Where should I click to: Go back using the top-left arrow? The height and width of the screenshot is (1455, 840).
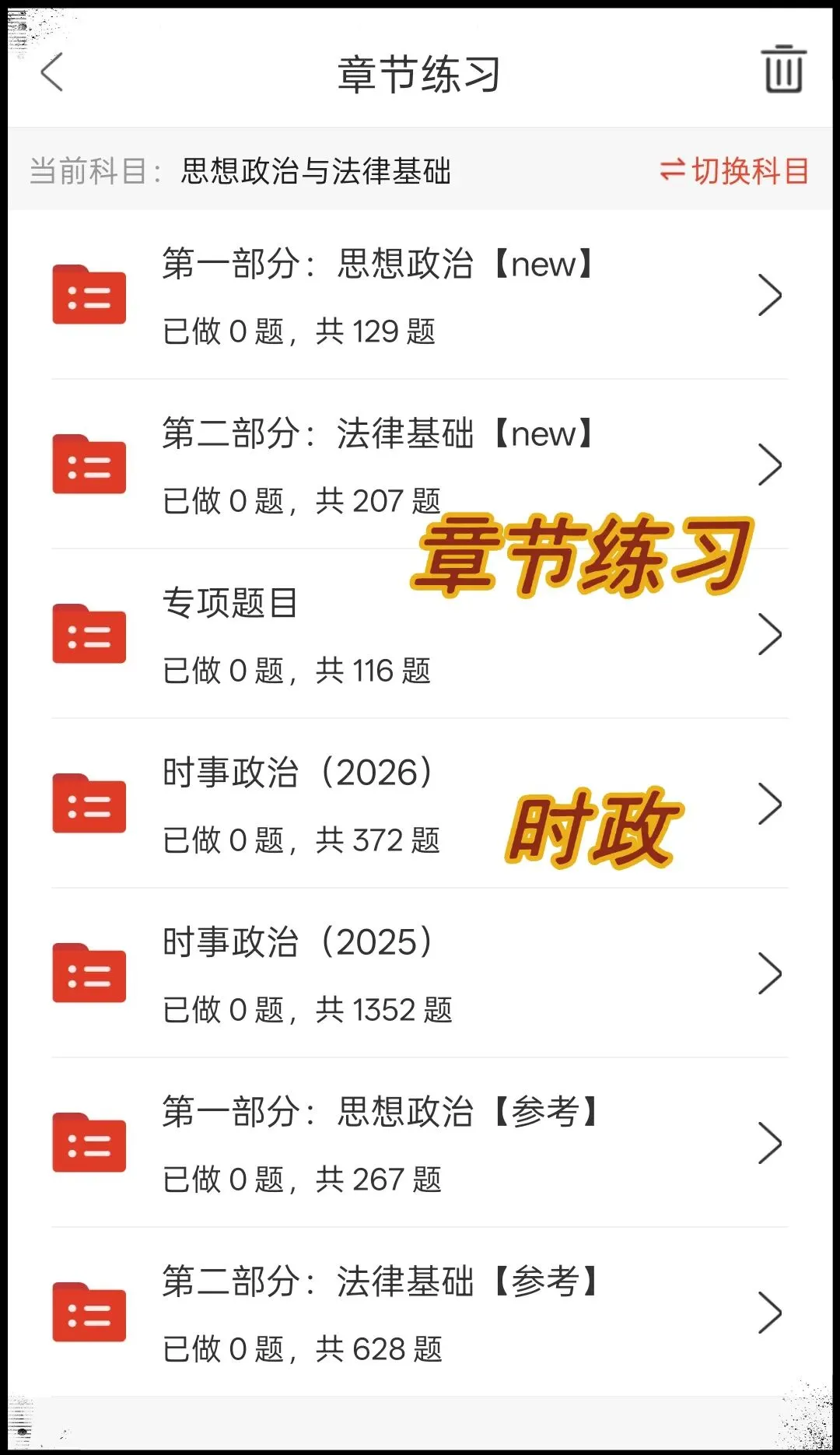(52, 72)
